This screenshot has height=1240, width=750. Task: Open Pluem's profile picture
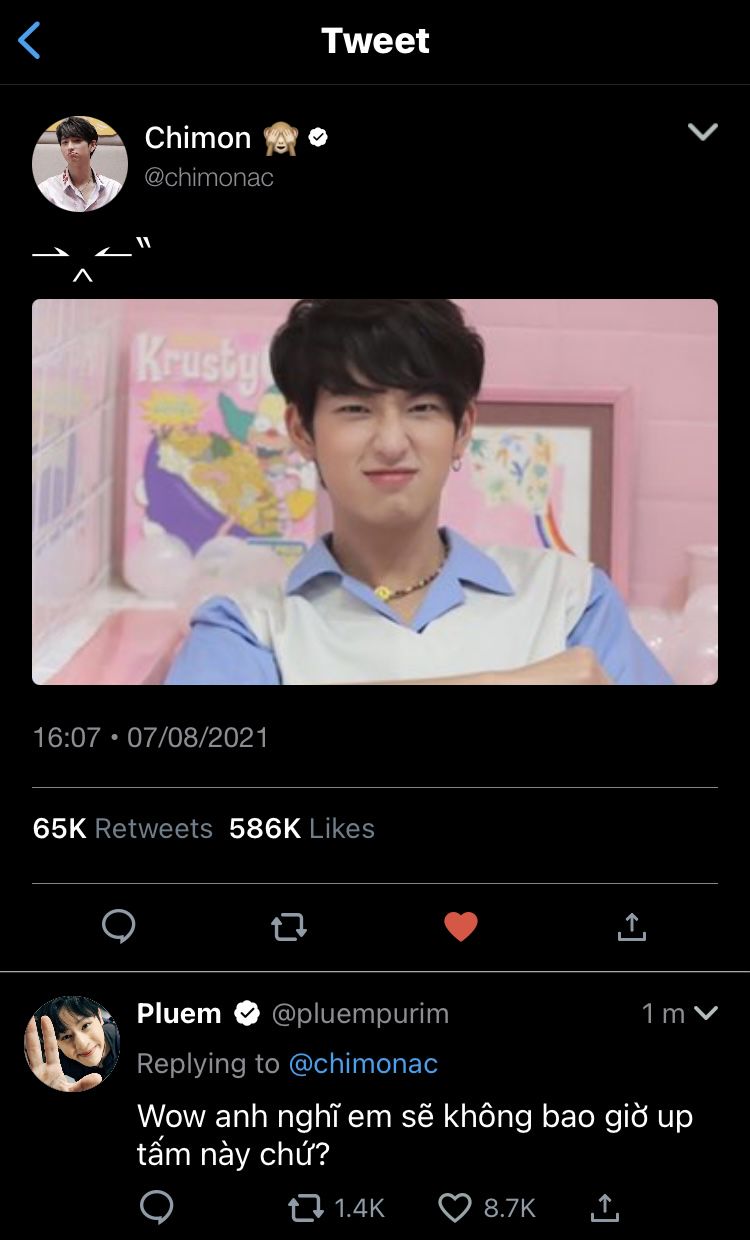click(72, 1043)
